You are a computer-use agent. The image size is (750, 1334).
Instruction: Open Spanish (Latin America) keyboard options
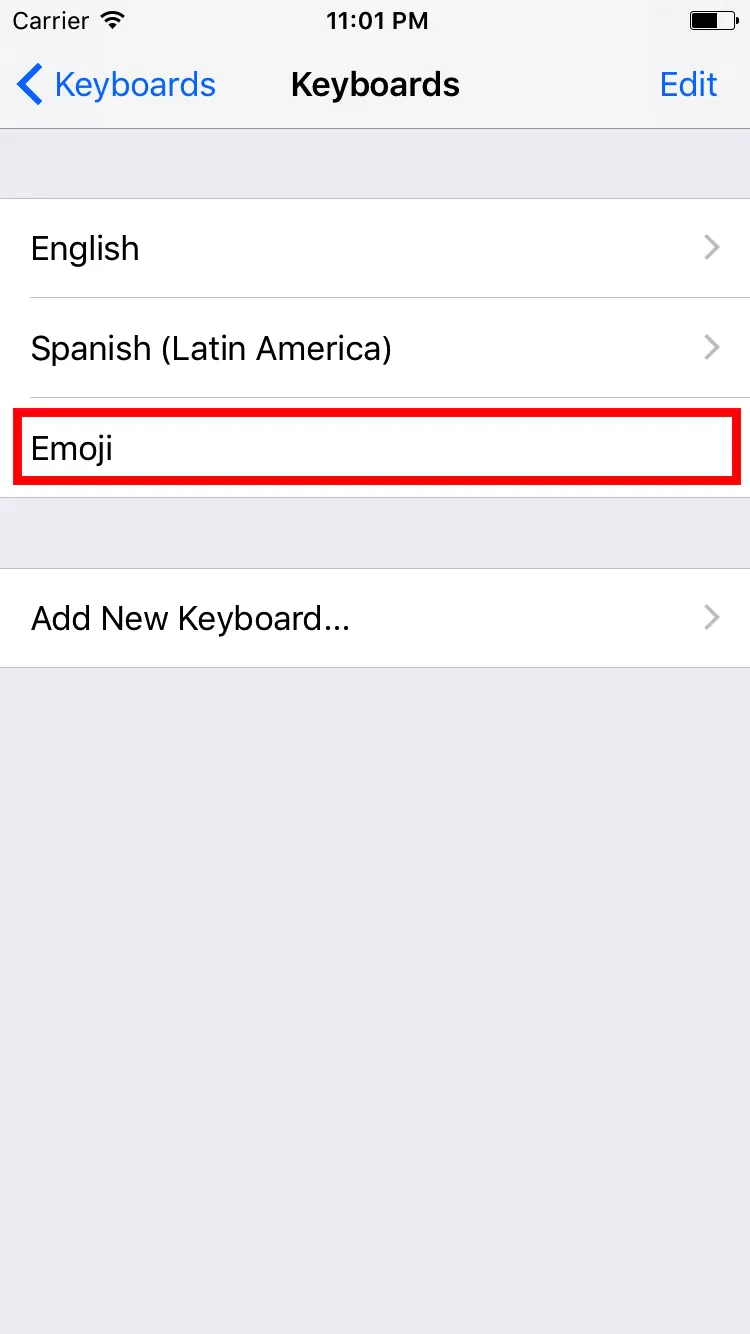[375, 348]
